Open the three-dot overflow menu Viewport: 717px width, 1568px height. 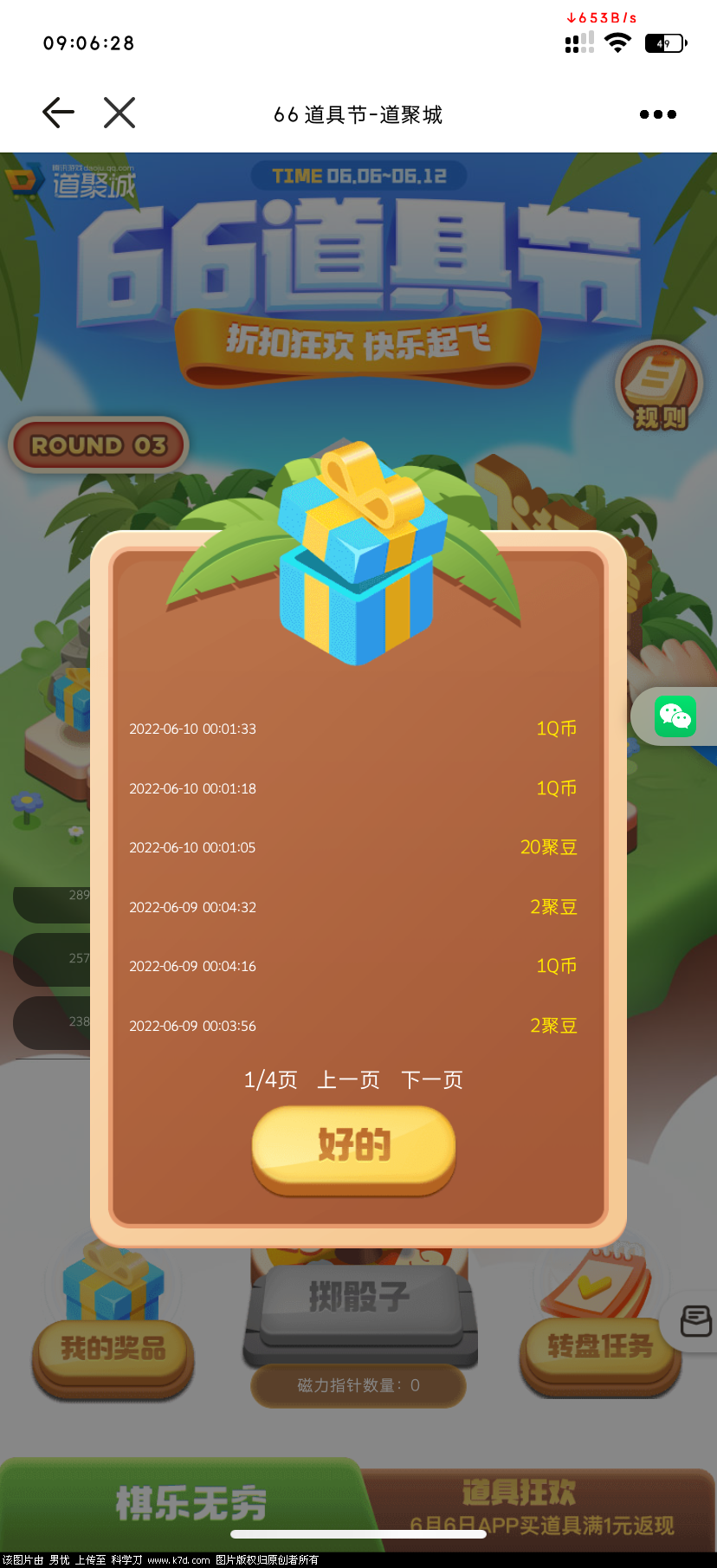tap(657, 114)
